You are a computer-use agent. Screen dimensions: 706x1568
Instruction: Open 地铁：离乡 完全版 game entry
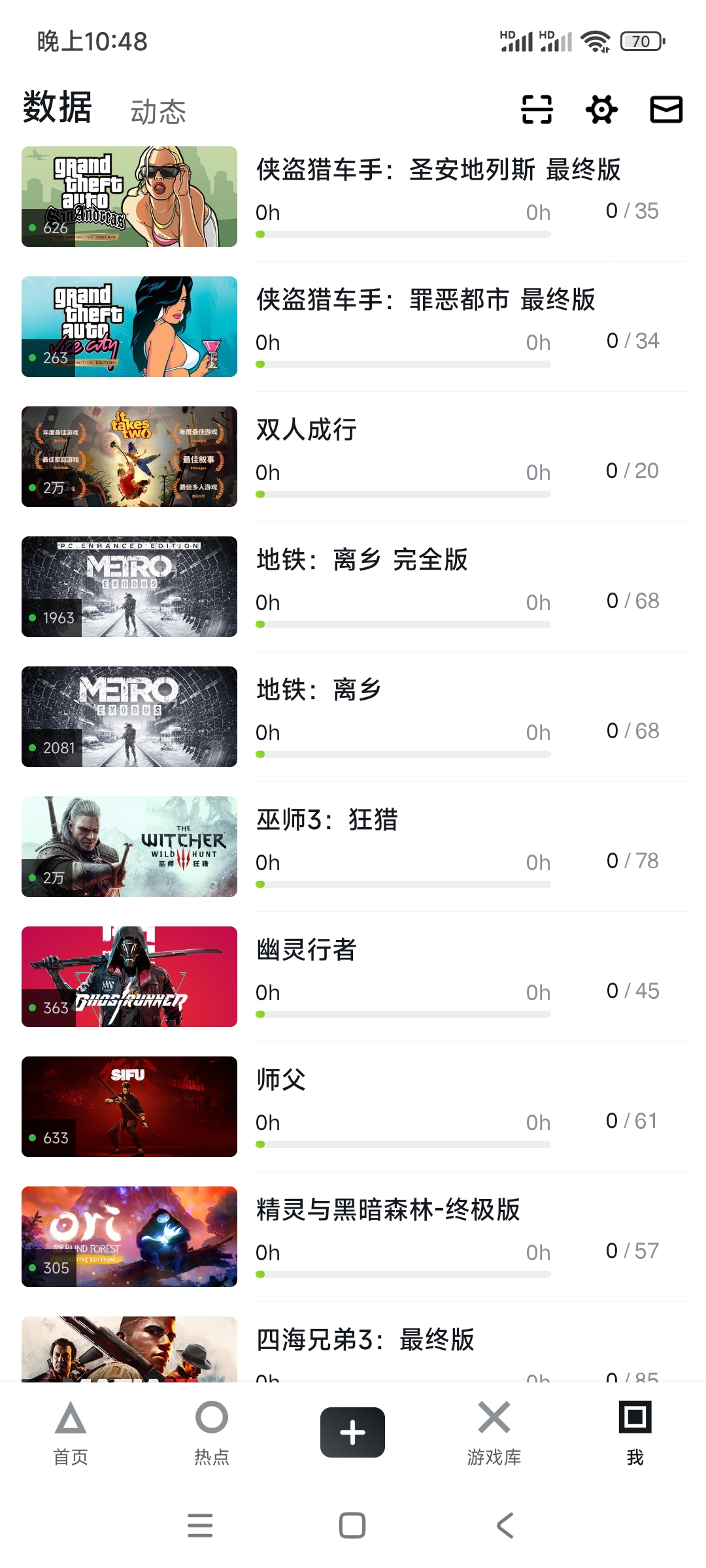click(x=362, y=560)
